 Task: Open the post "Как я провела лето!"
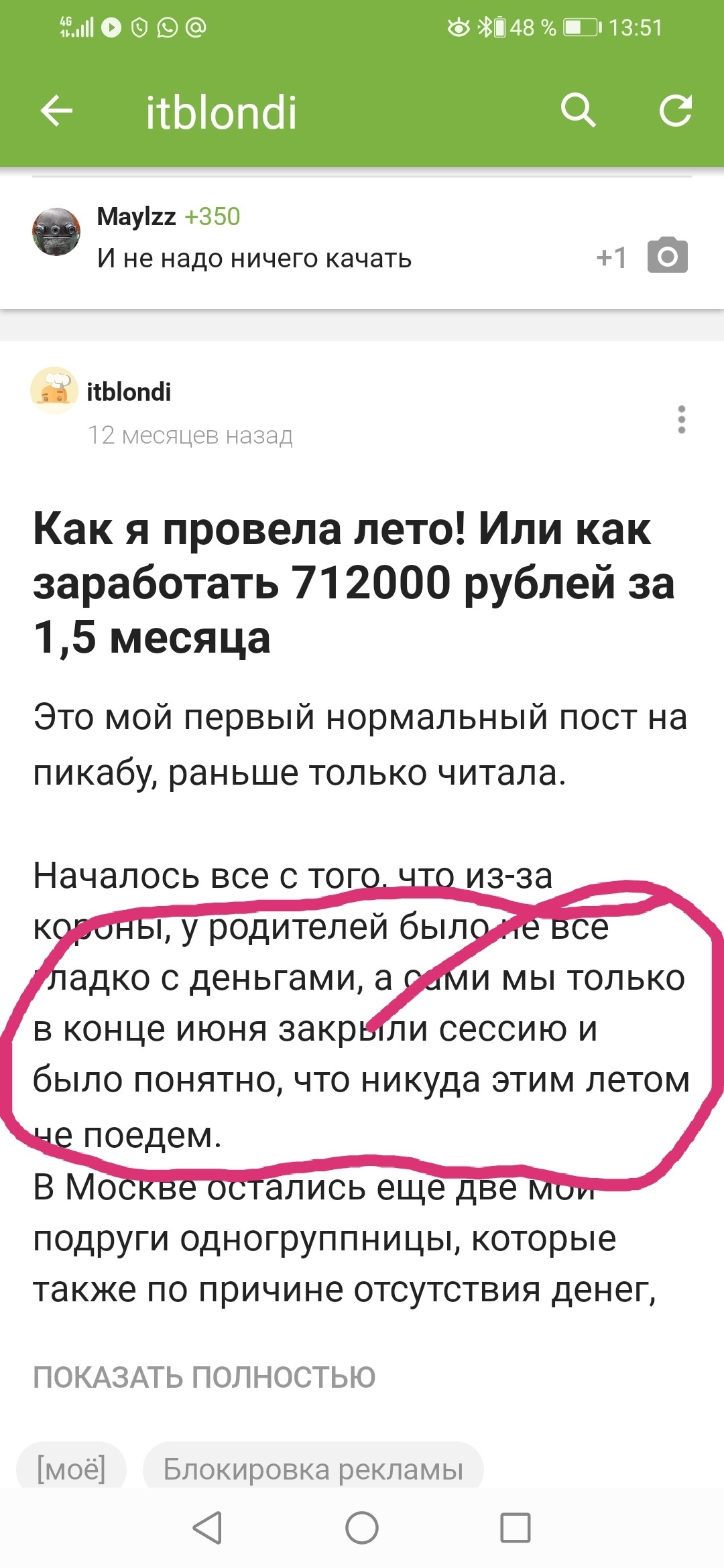click(342, 582)
